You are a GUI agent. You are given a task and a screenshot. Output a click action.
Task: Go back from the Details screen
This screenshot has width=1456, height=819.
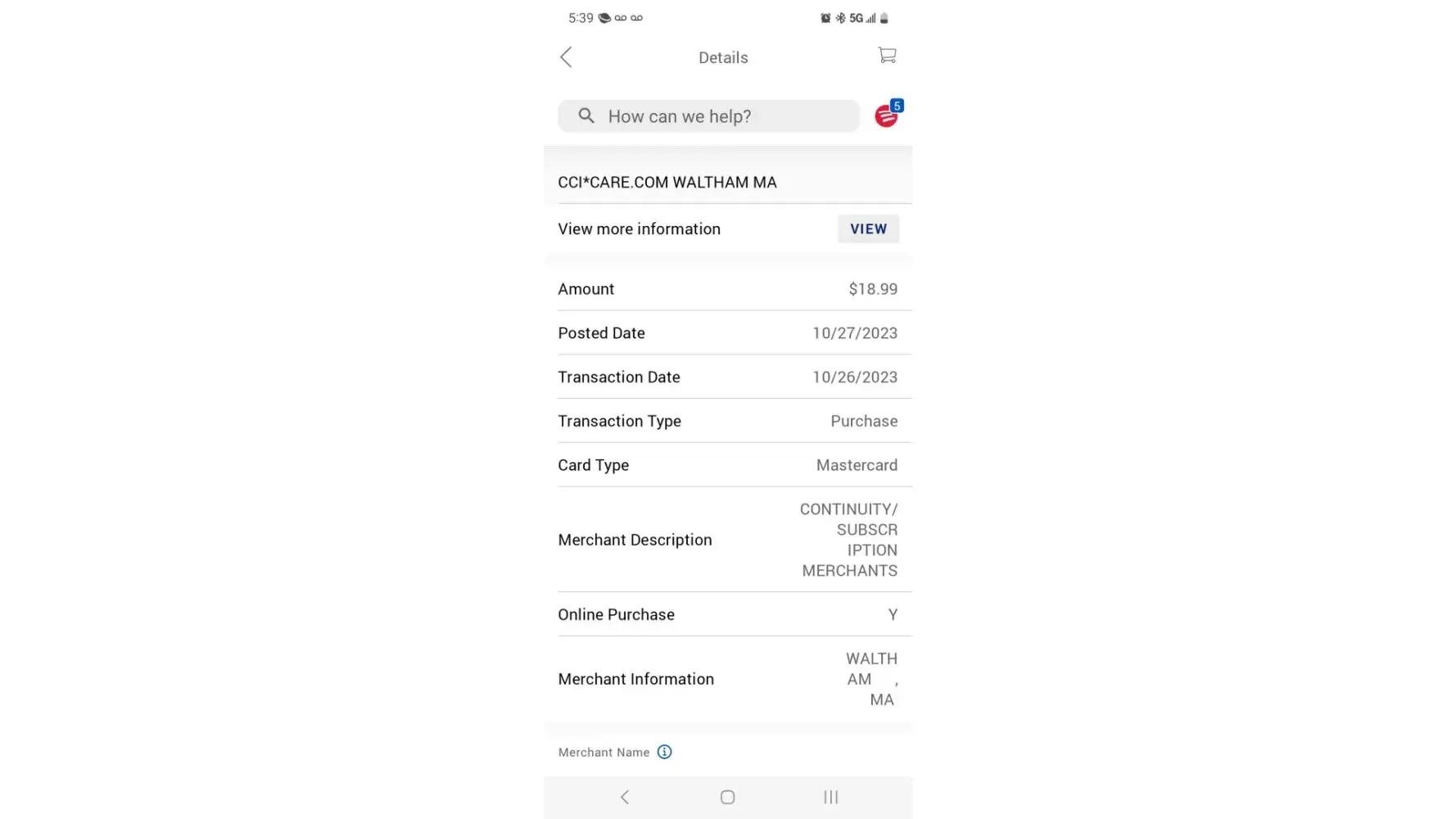(x=566, y=57)
